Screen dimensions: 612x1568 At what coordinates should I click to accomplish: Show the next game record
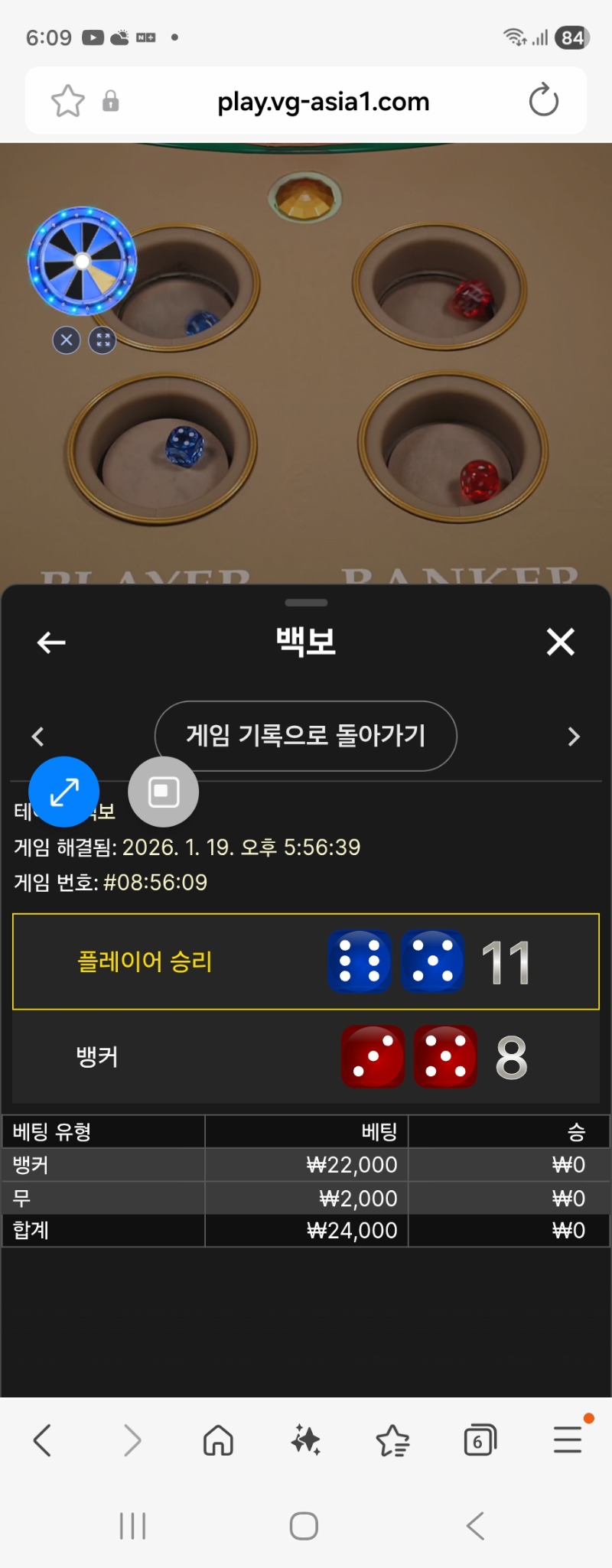pos(574,737)
